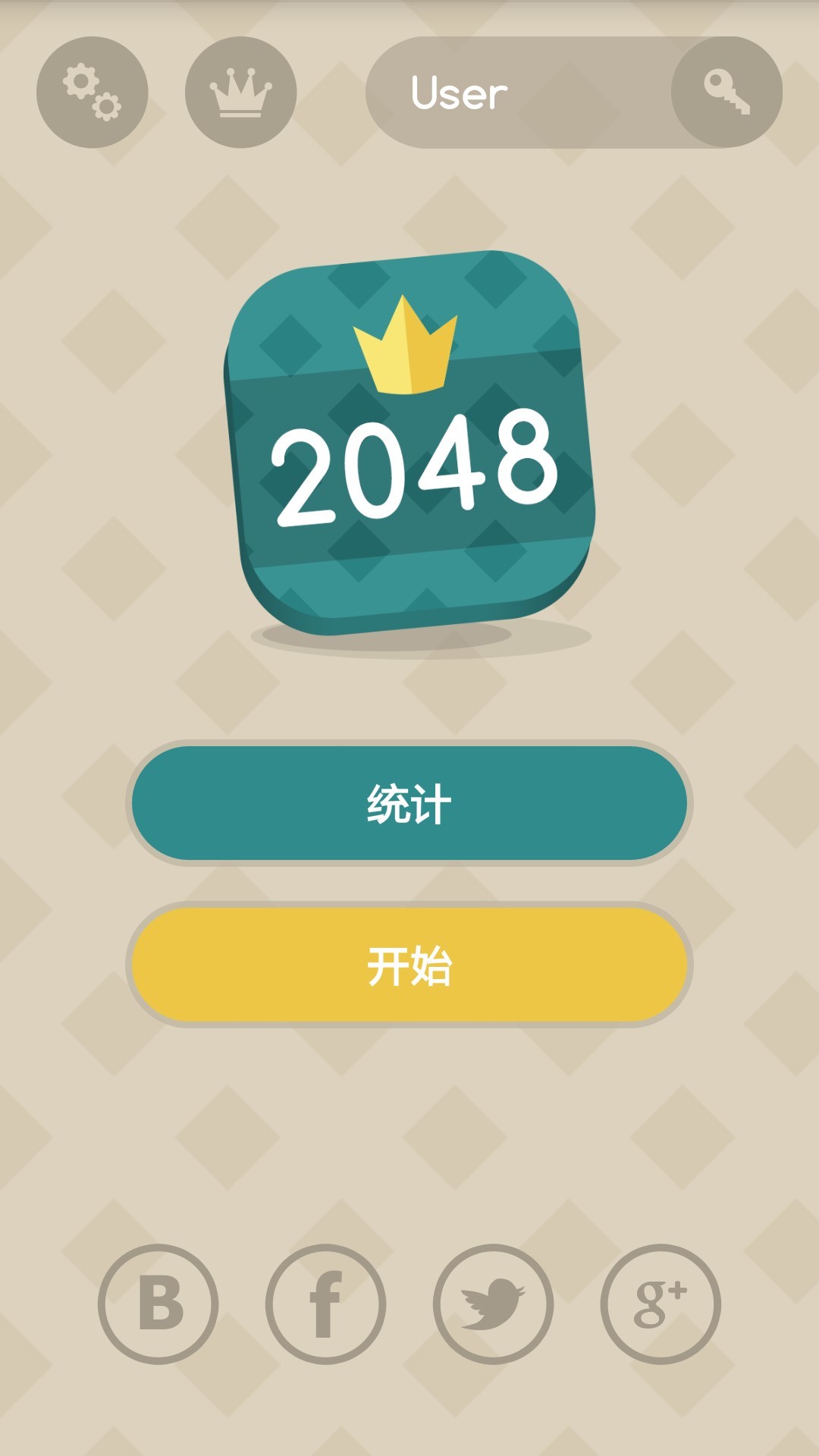Open the crown leaderboard icon
Viewport: 819px width, 1456px height.
click(240, 93)
